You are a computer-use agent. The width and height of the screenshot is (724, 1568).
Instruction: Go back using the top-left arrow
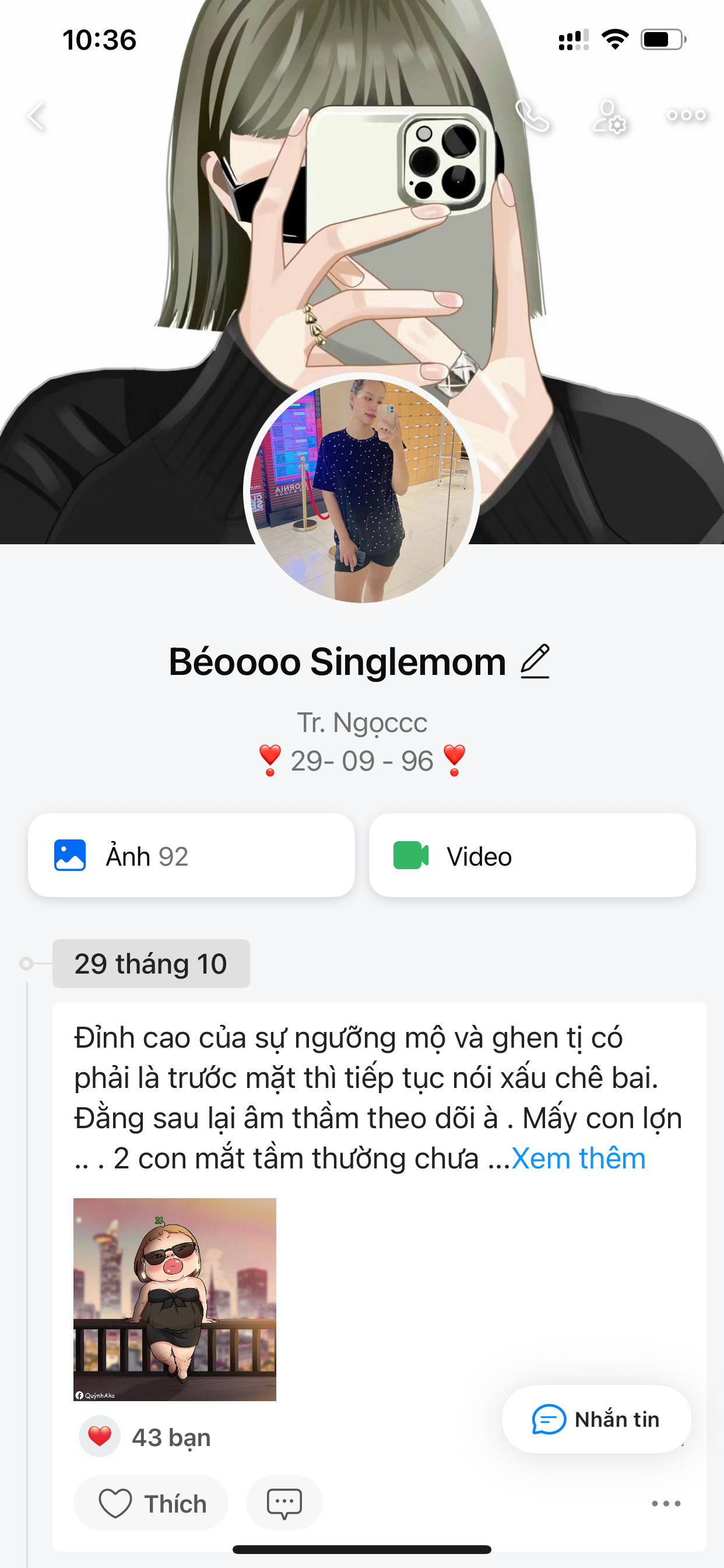37,116
